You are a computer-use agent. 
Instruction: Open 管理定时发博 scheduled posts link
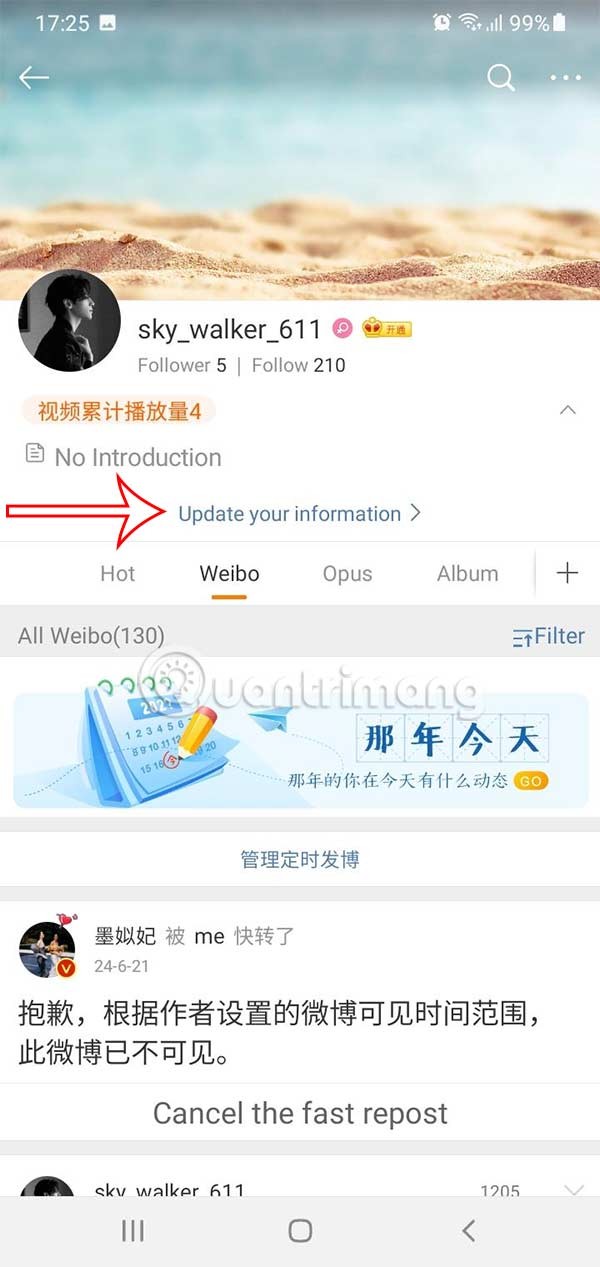pos(300,859)
